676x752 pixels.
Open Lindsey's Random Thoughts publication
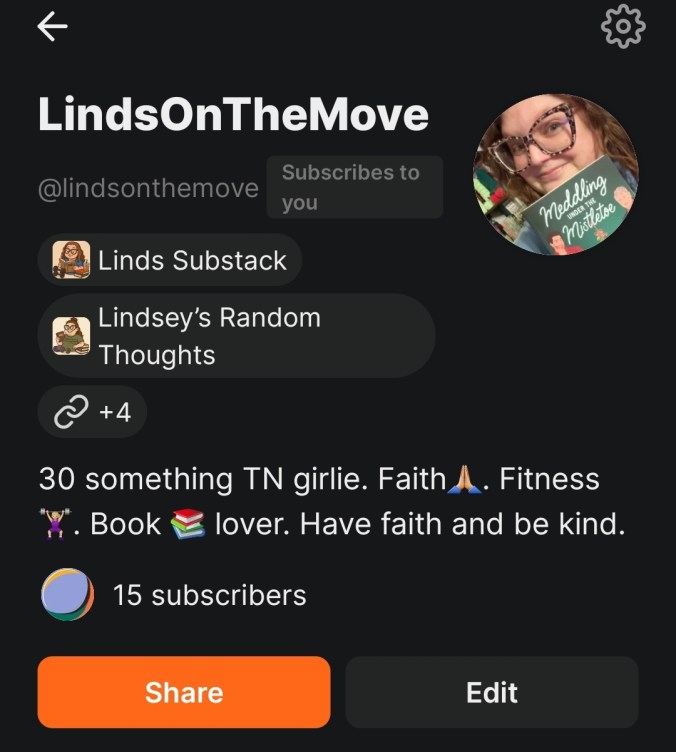[x=236, y=336]
